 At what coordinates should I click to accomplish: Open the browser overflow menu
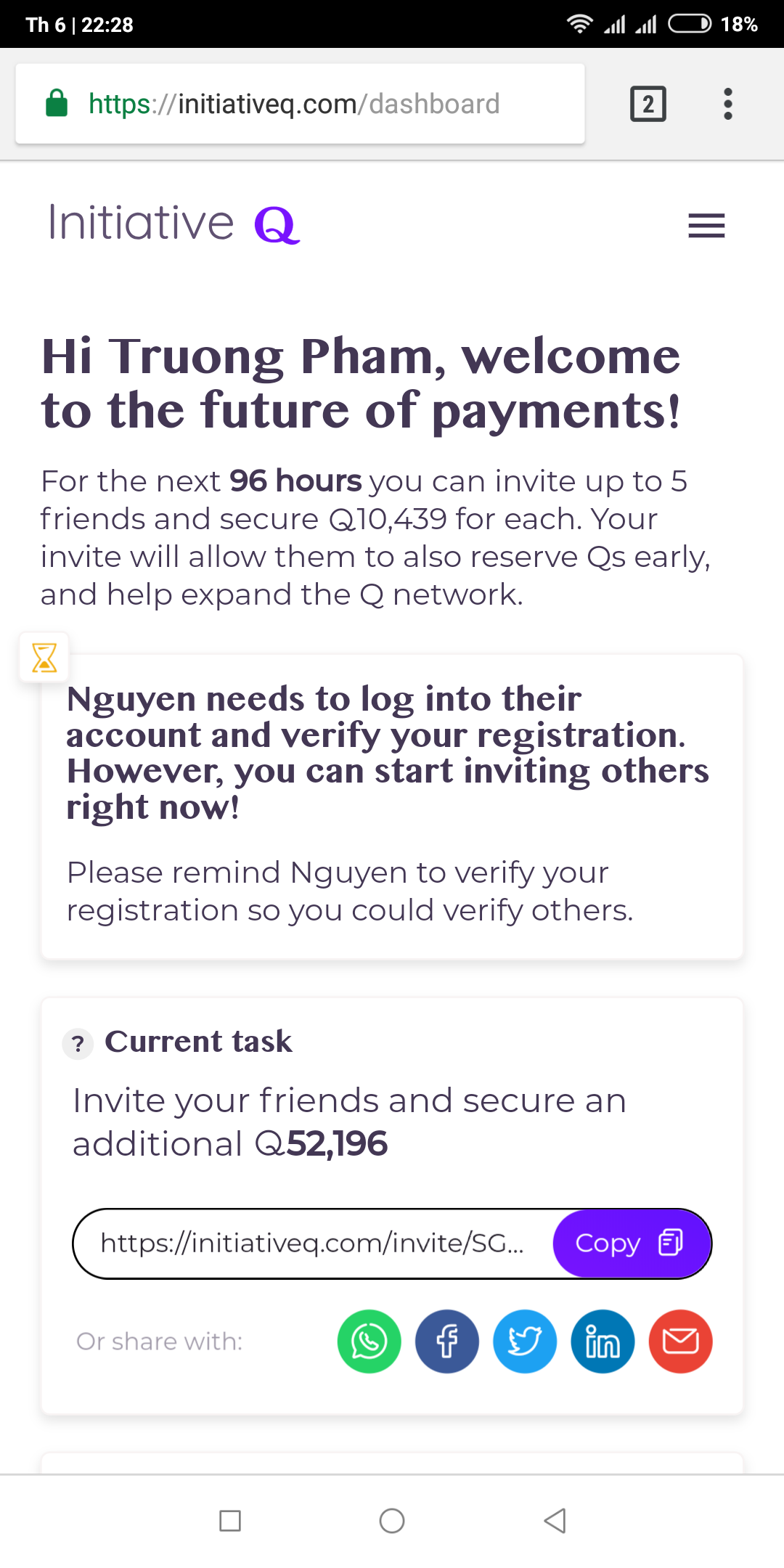tap(727, 104)
